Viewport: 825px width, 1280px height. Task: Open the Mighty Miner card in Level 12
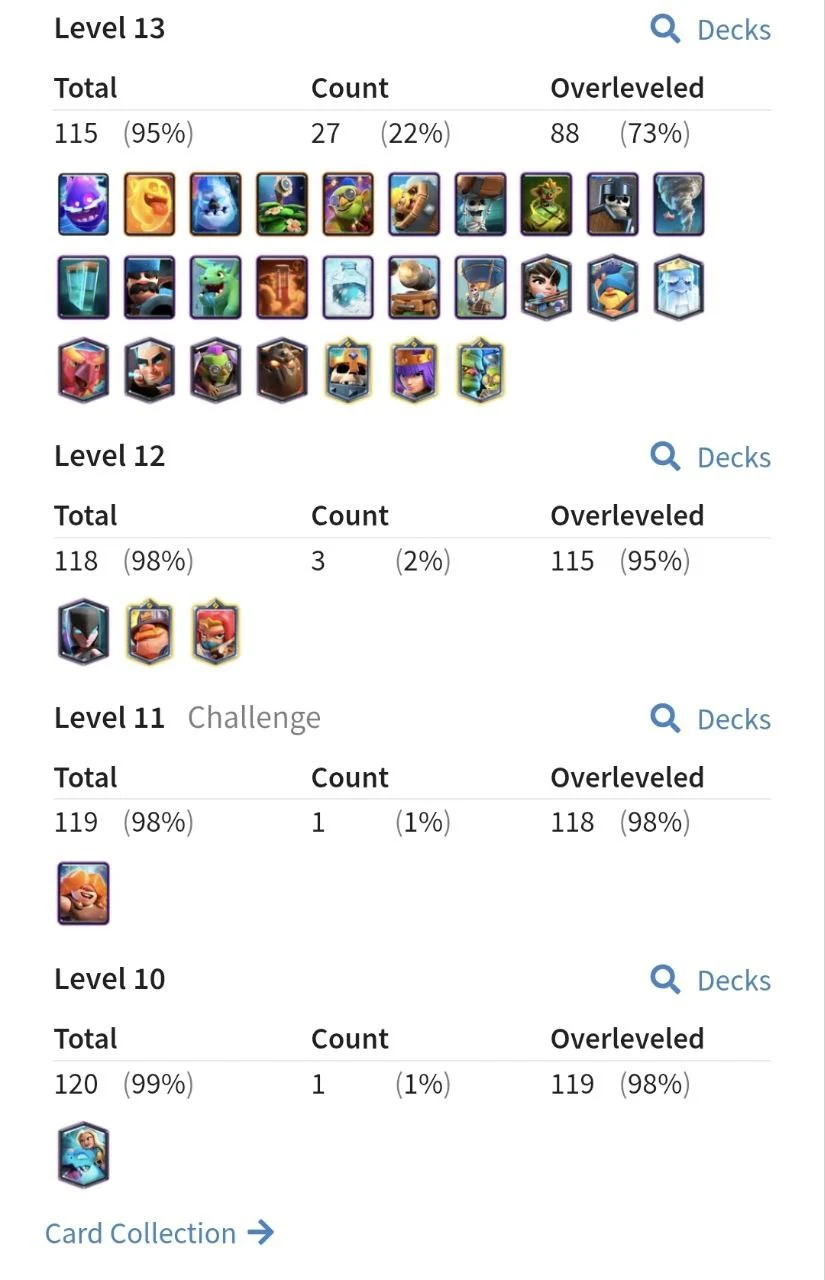[x=150, y=632]
